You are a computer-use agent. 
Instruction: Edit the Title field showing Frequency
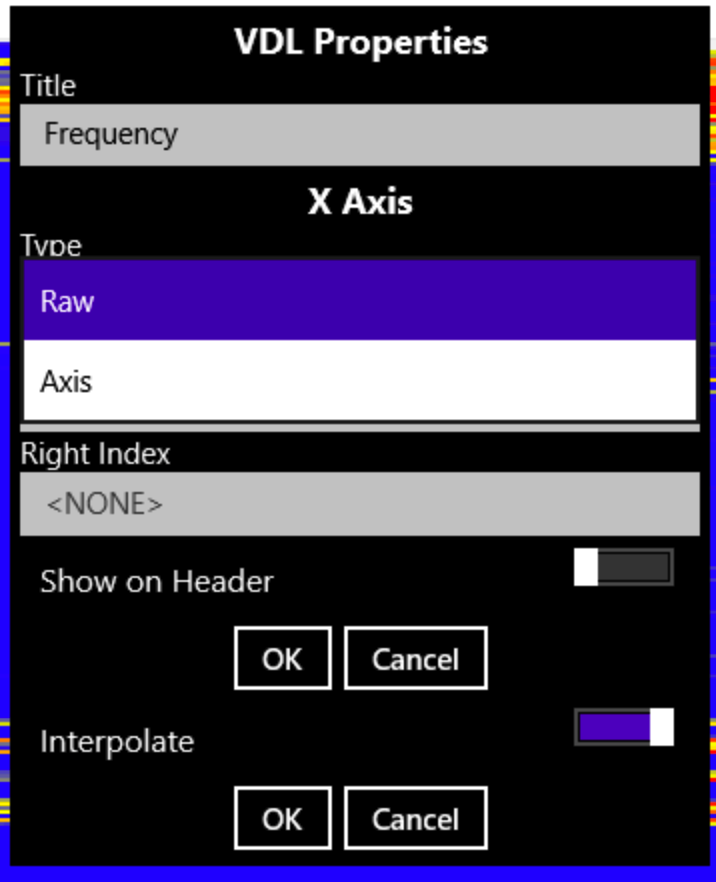click(x=359, y=134)
